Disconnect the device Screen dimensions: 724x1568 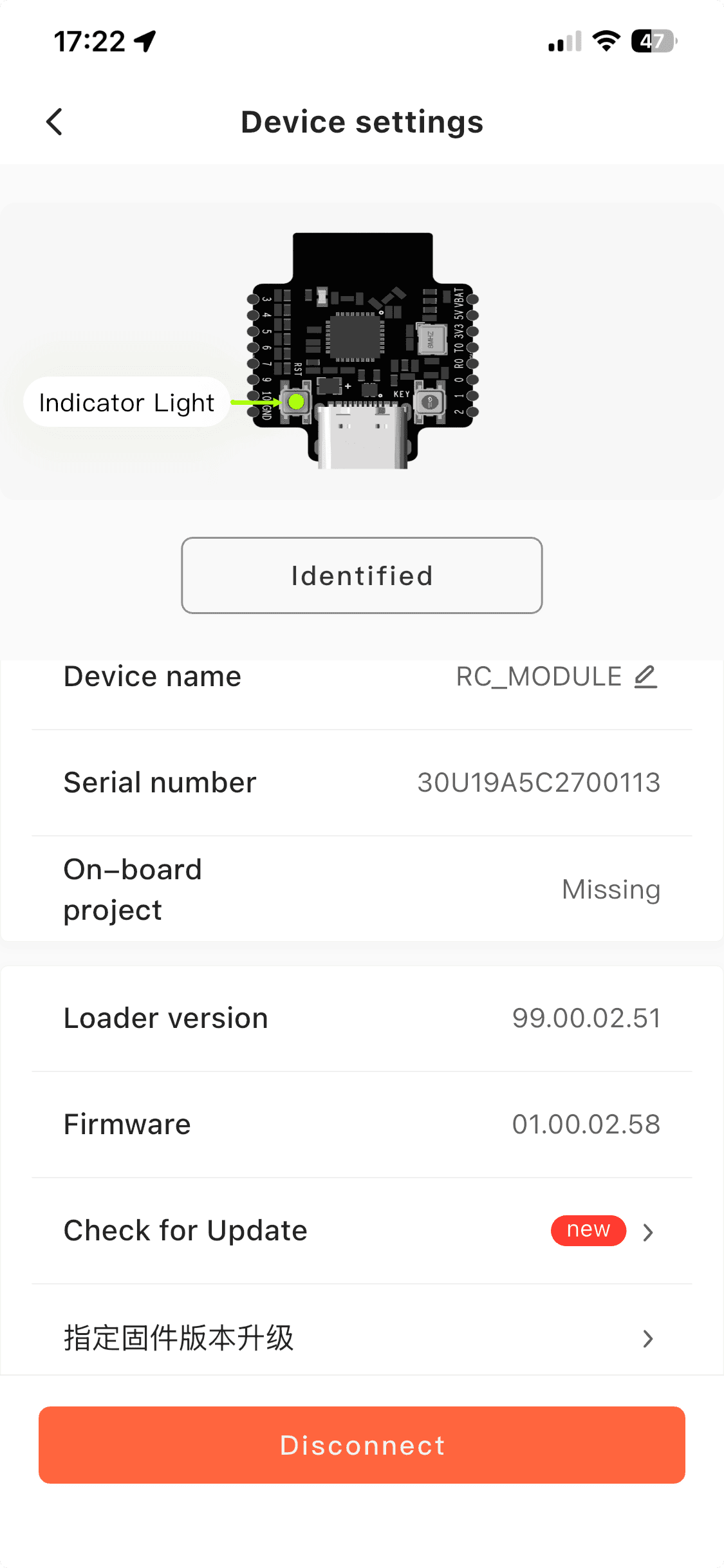[x=362, y=1445]
